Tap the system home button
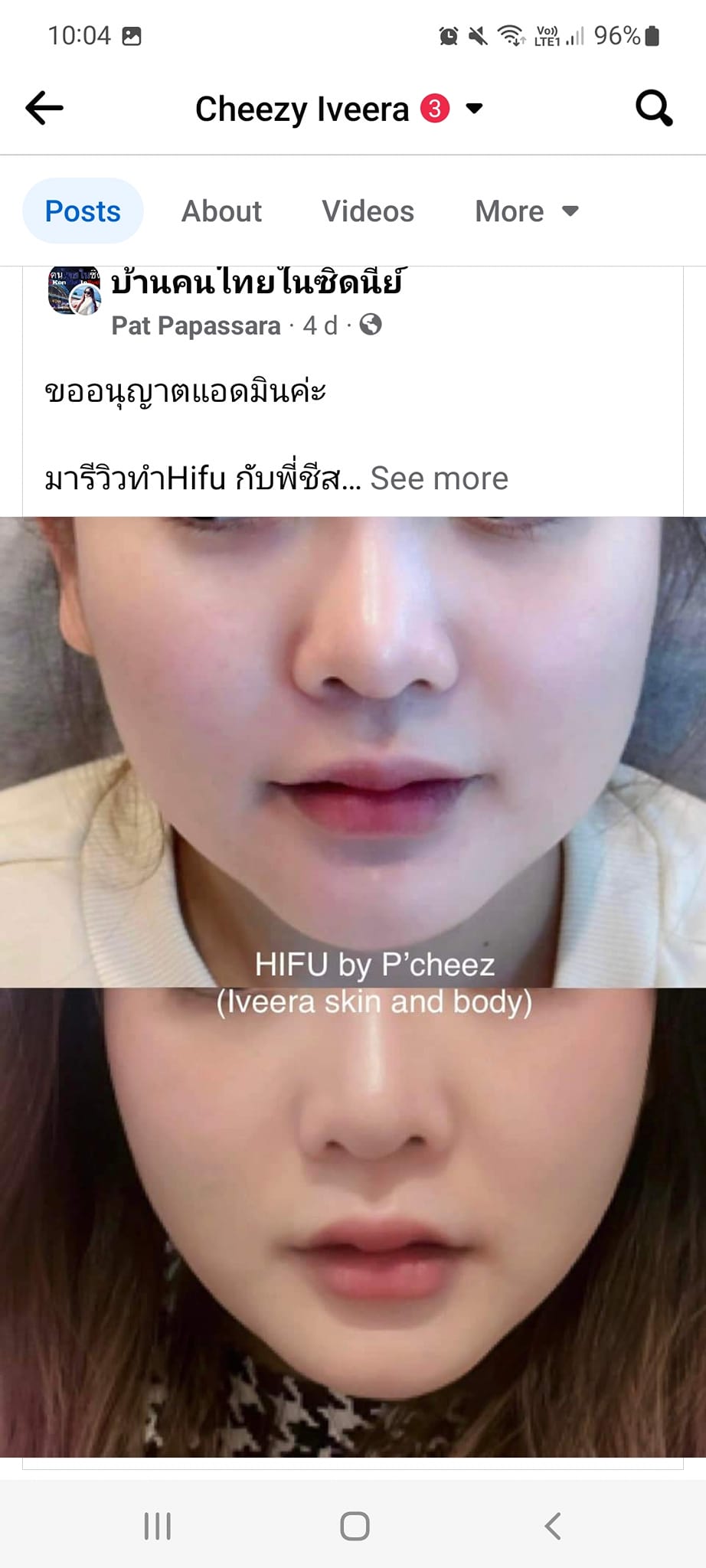 coord(355,1526)
